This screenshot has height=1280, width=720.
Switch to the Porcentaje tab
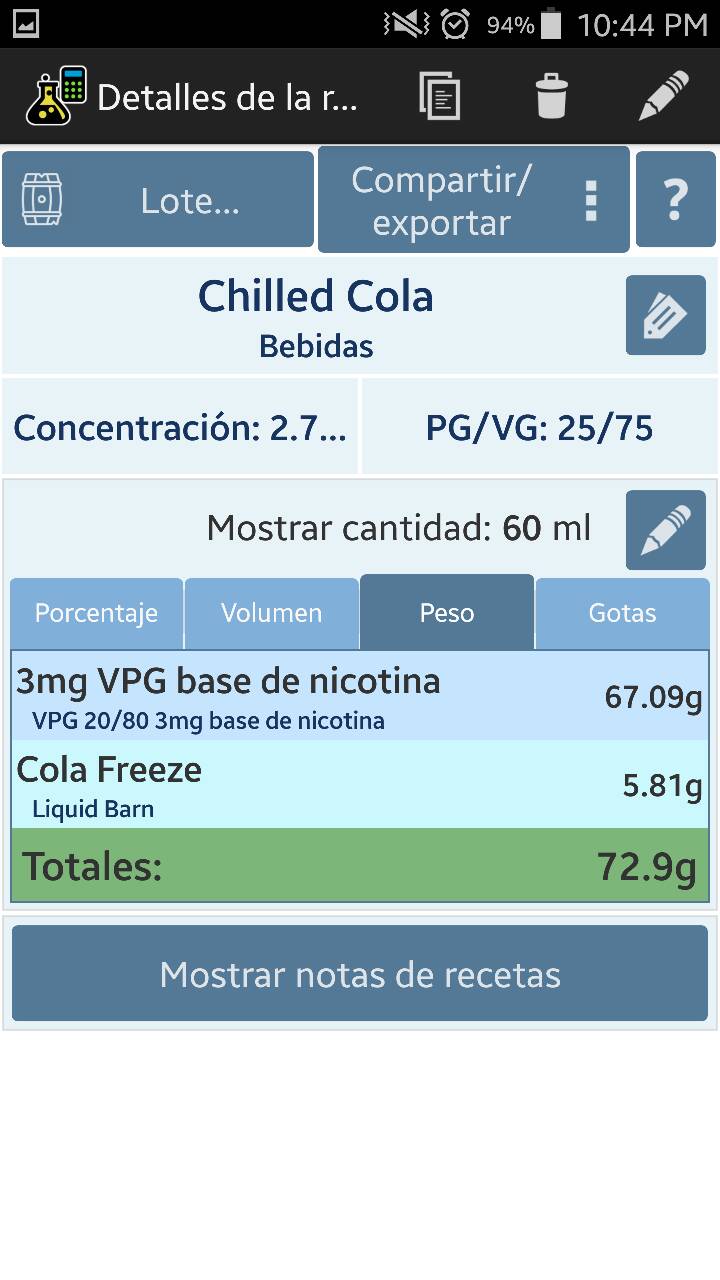click(x=96, y=612)
